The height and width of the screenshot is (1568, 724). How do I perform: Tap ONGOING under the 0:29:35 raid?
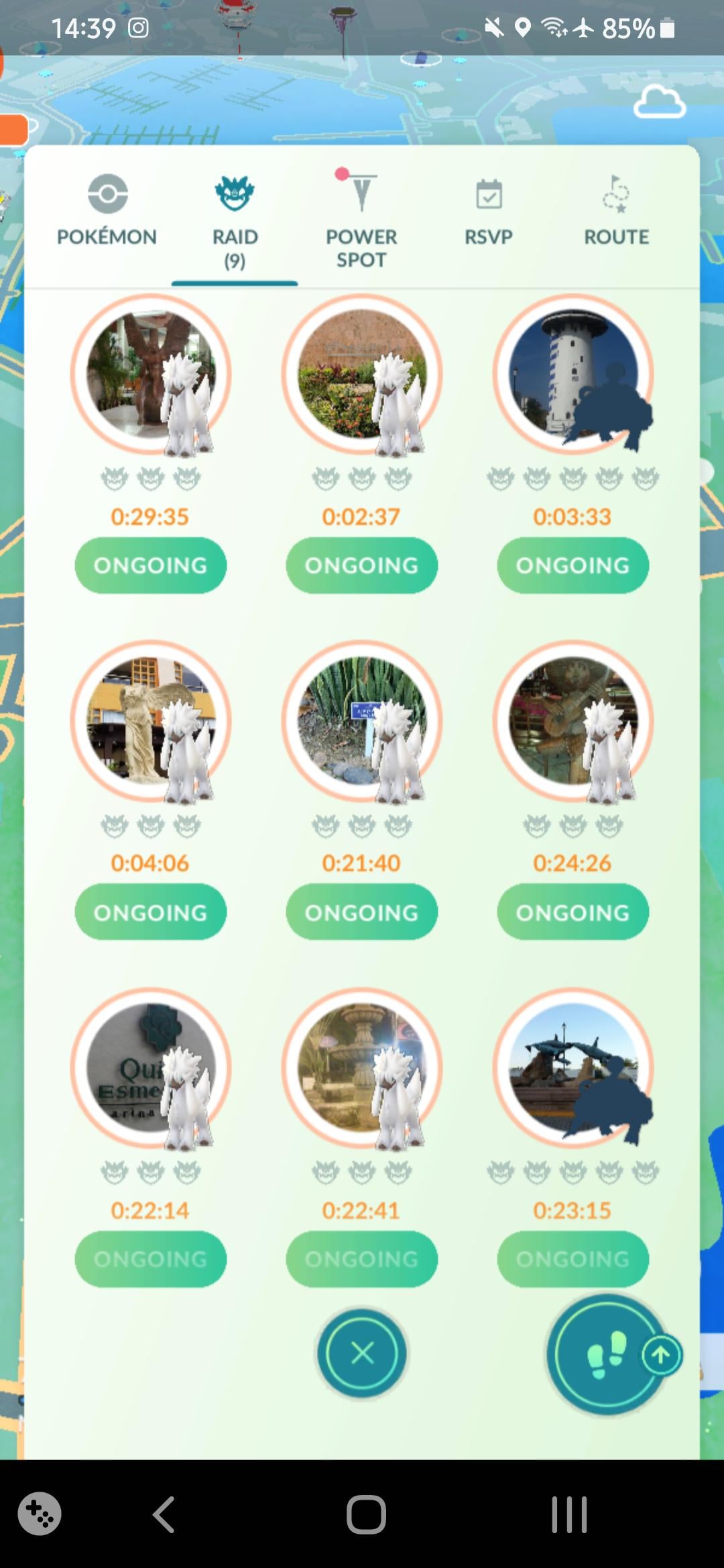(x=151, y=566)
